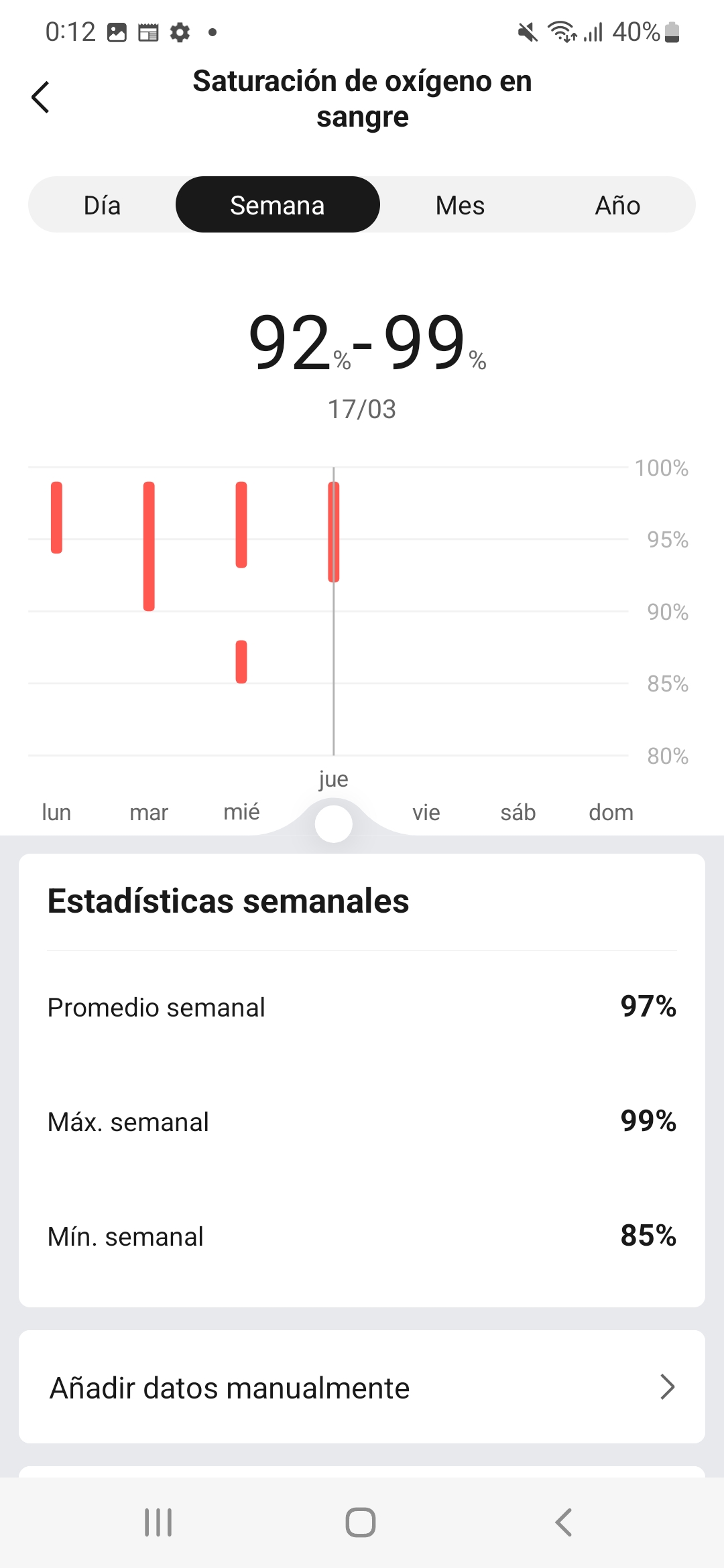
Task: Select vie on the chart
Action: click(x=426, y=812)
